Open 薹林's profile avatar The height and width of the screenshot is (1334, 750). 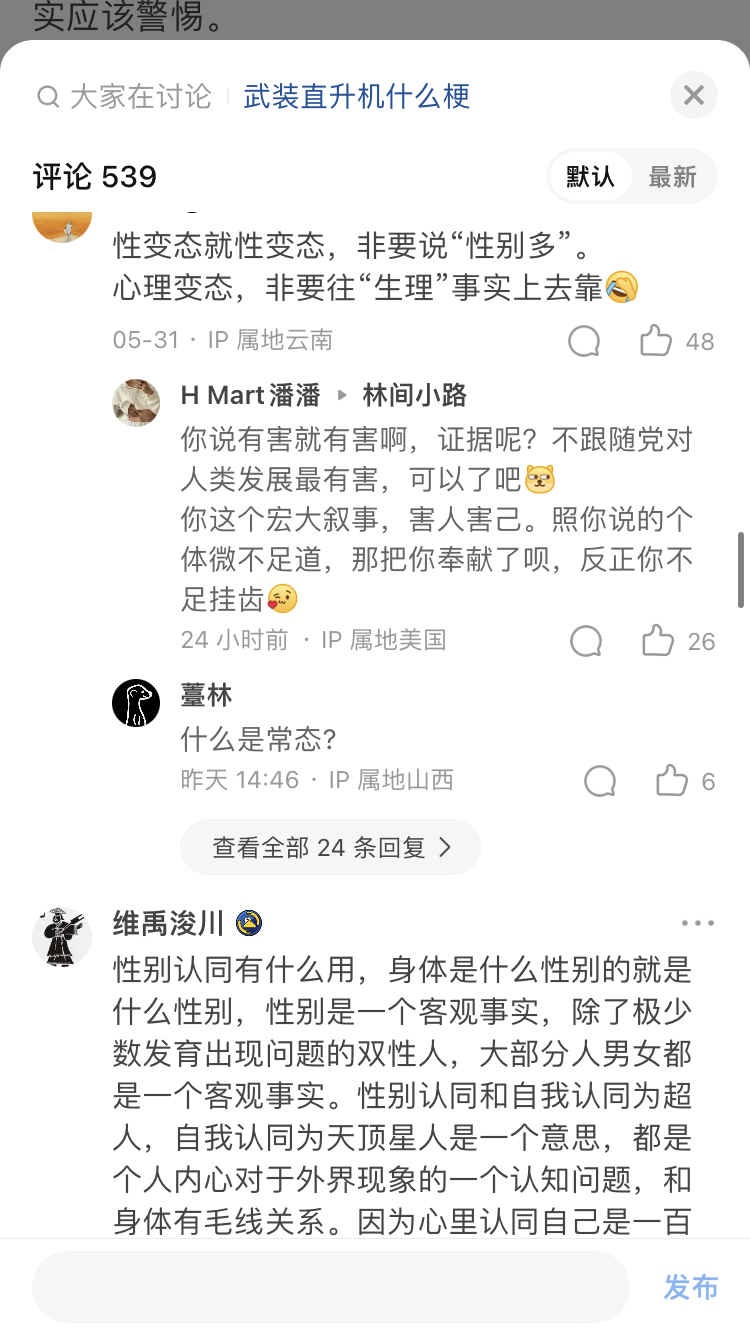click(x=136, y=703)
